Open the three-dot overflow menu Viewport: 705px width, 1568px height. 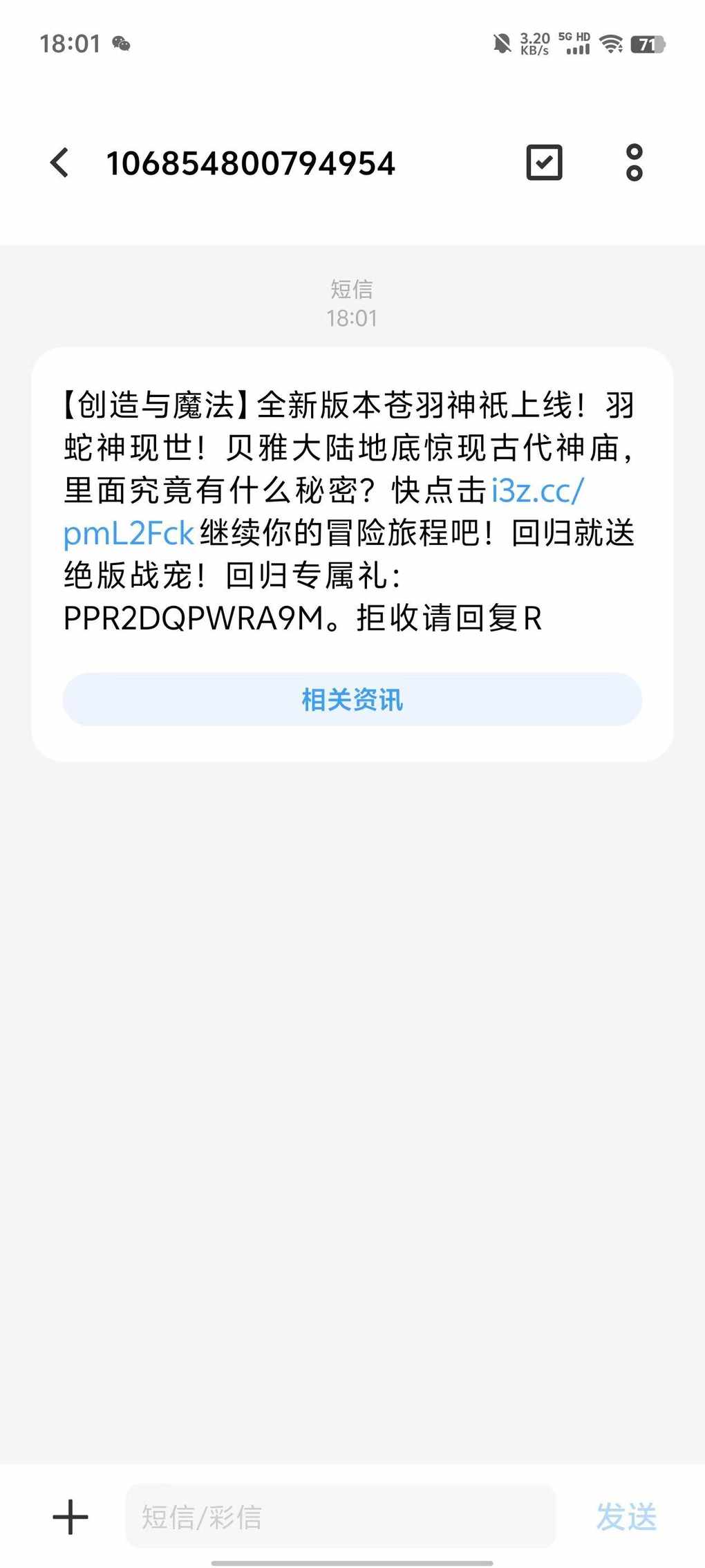click(634, 163)
